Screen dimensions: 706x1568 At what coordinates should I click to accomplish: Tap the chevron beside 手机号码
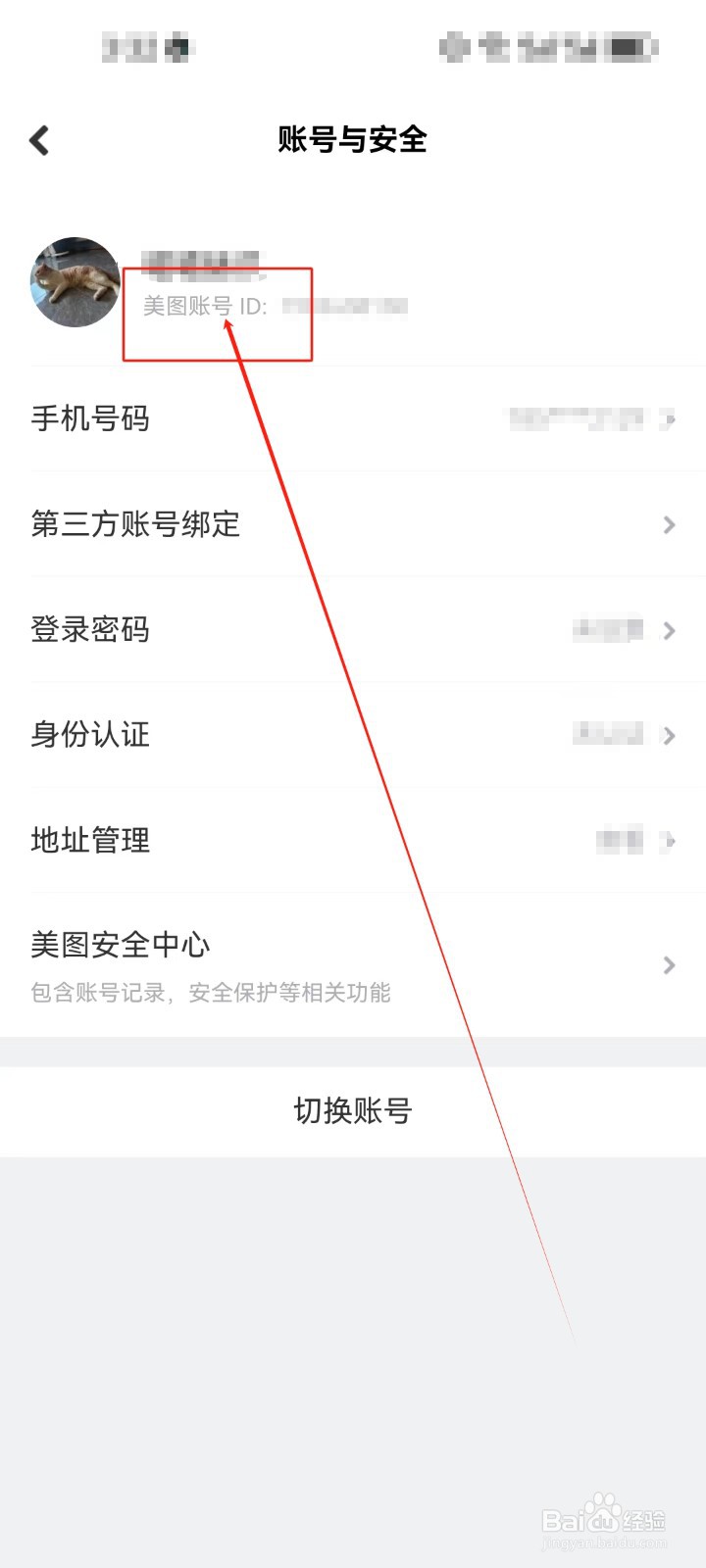click(670, 419)
